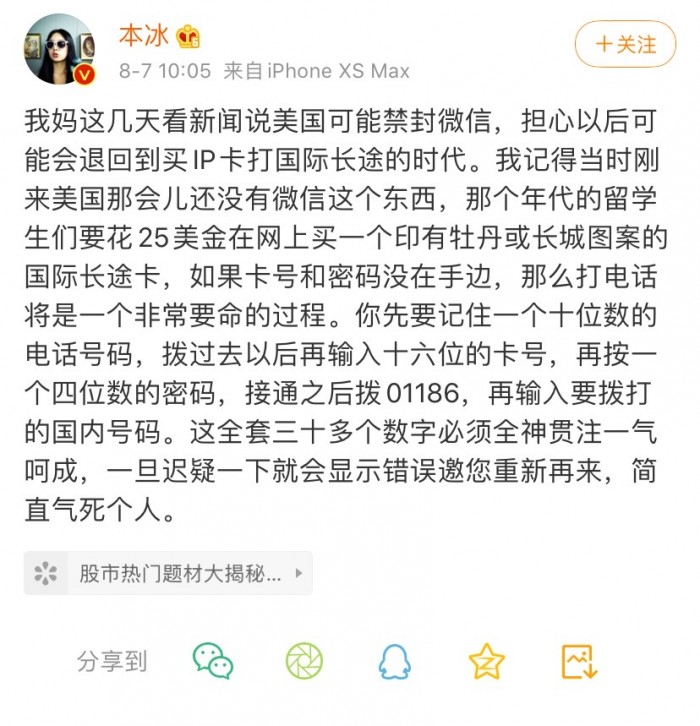Share this post to WeChat

tap(213, 661)
